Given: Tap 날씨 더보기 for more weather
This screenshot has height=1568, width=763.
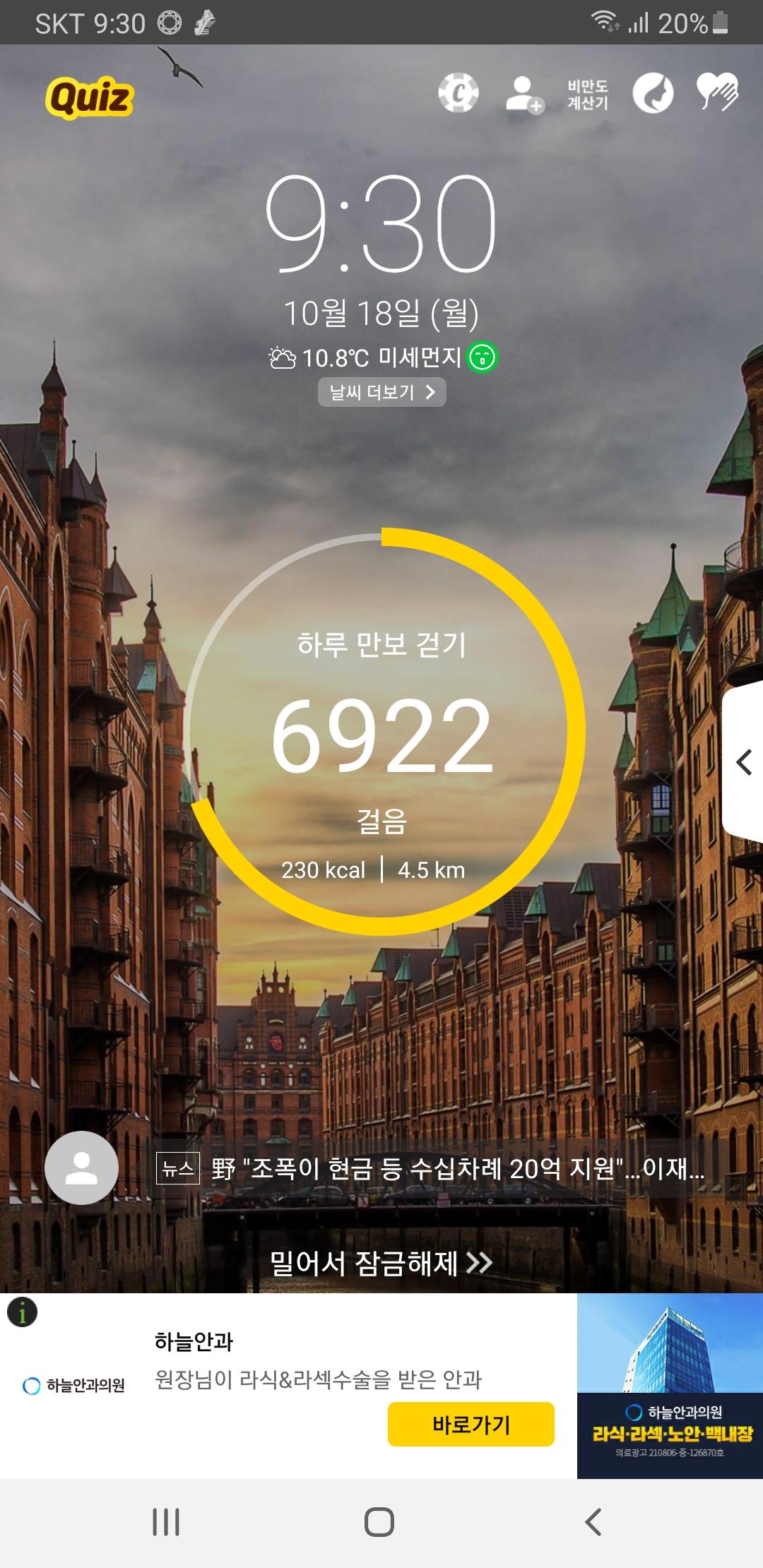Looking at the screenshot, I should point(381,392).
